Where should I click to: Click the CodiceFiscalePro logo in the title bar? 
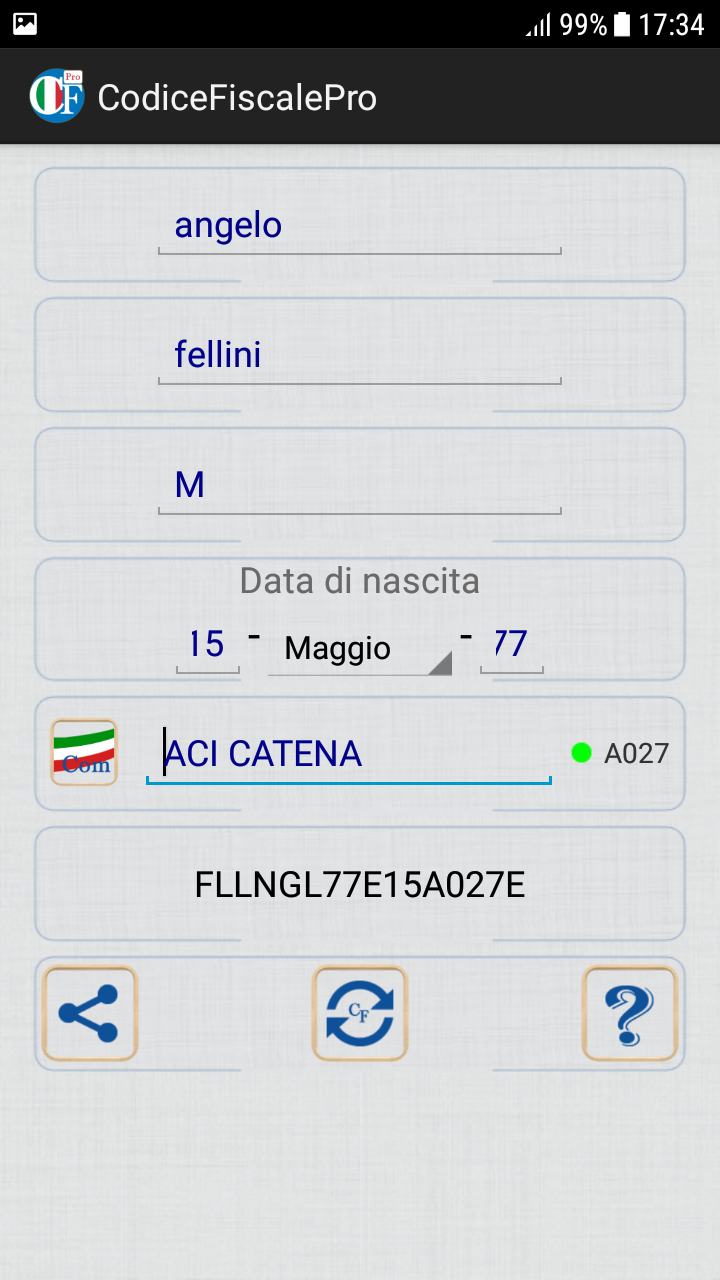pyautogui.click(x=57, y=95)
